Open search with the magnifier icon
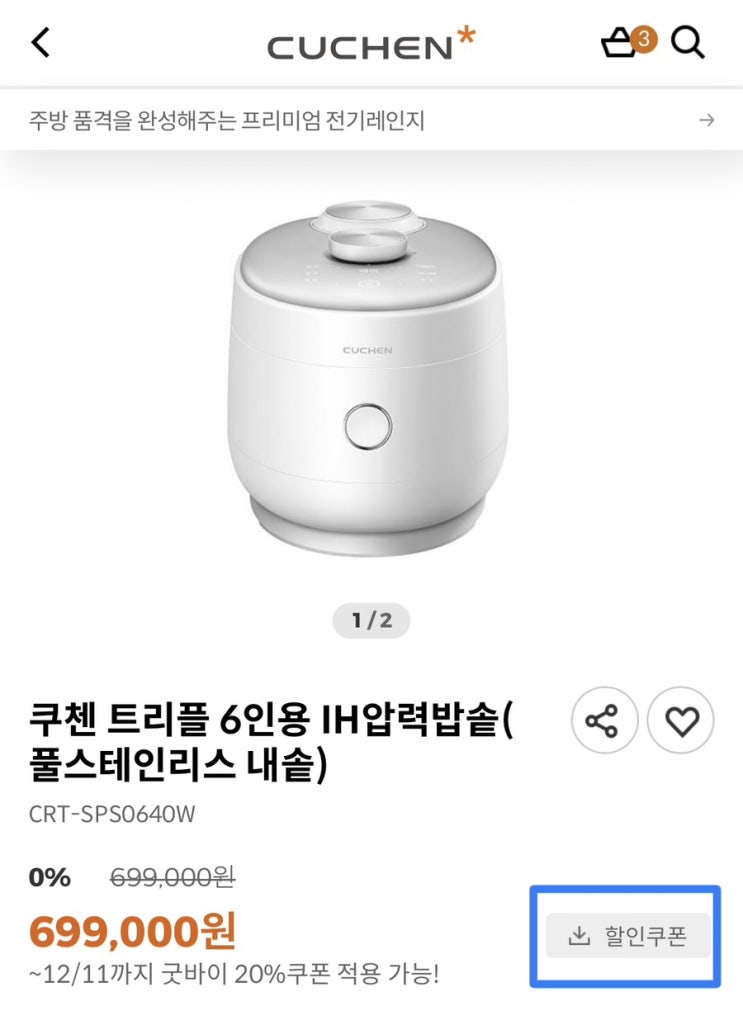 [688, 43]
